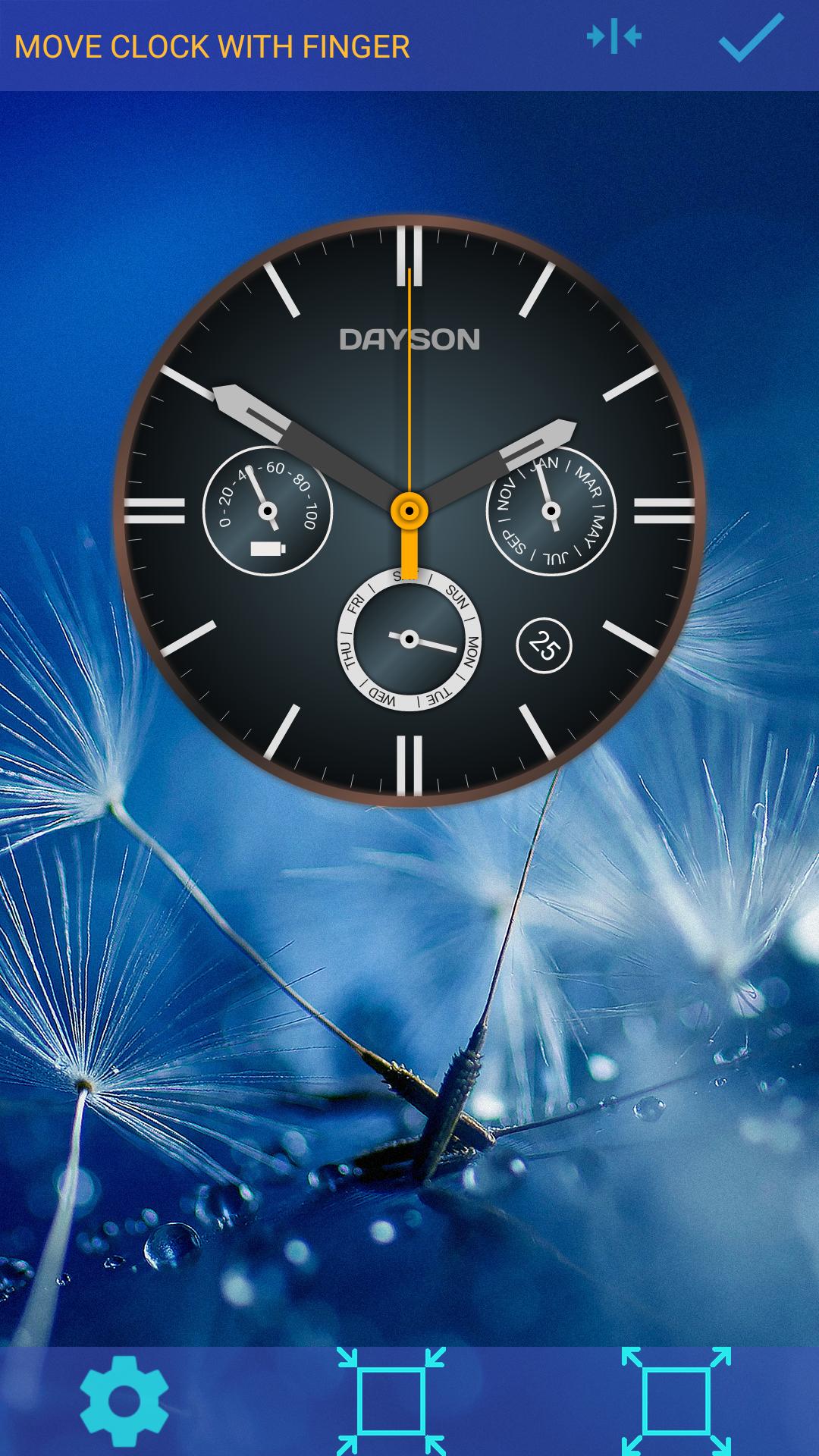819x1456 pixels.
Task: Shrink the clock with the inward arrows icon
Action: [x=391, y=1401]
